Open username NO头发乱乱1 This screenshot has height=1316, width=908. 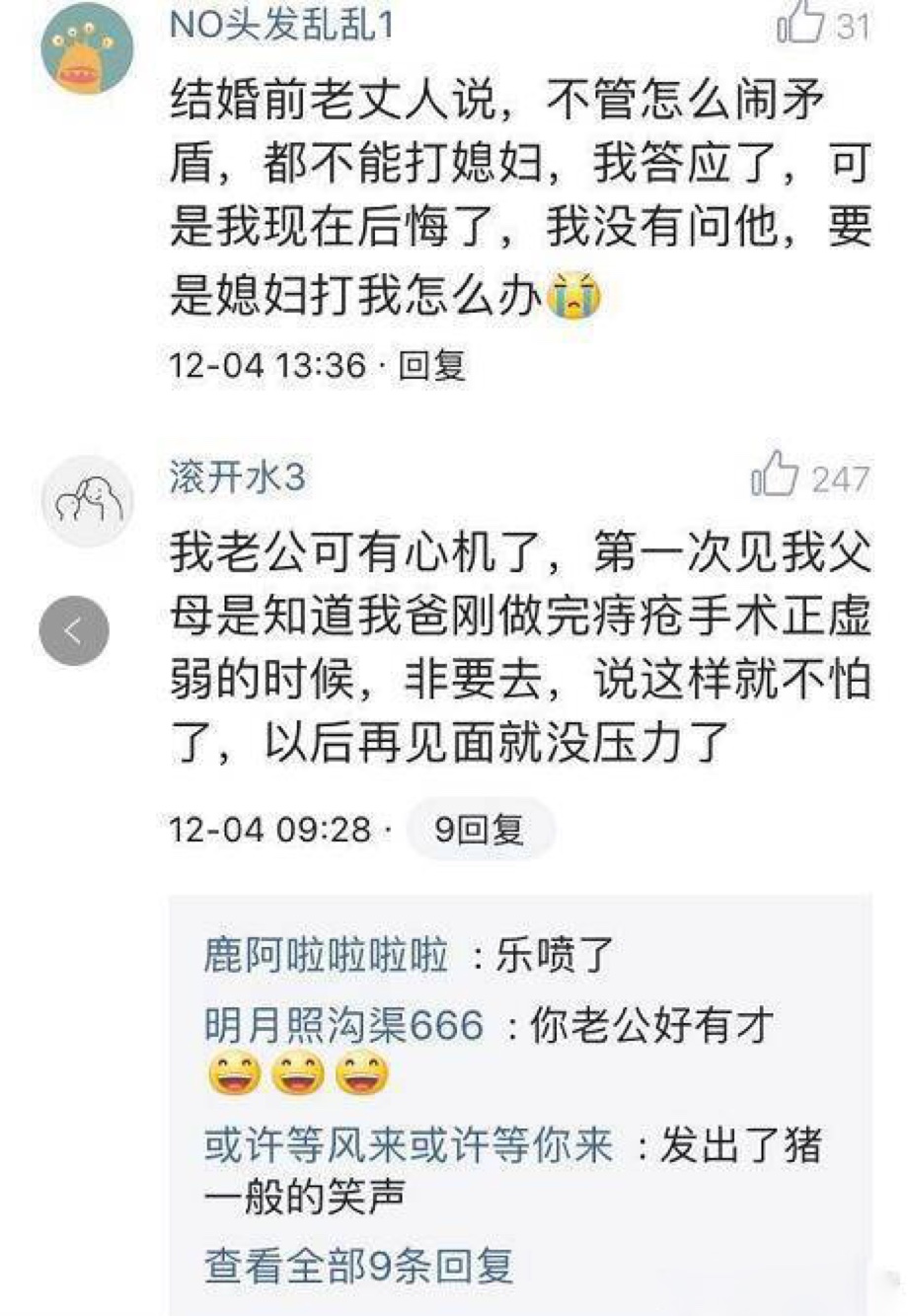281,25
